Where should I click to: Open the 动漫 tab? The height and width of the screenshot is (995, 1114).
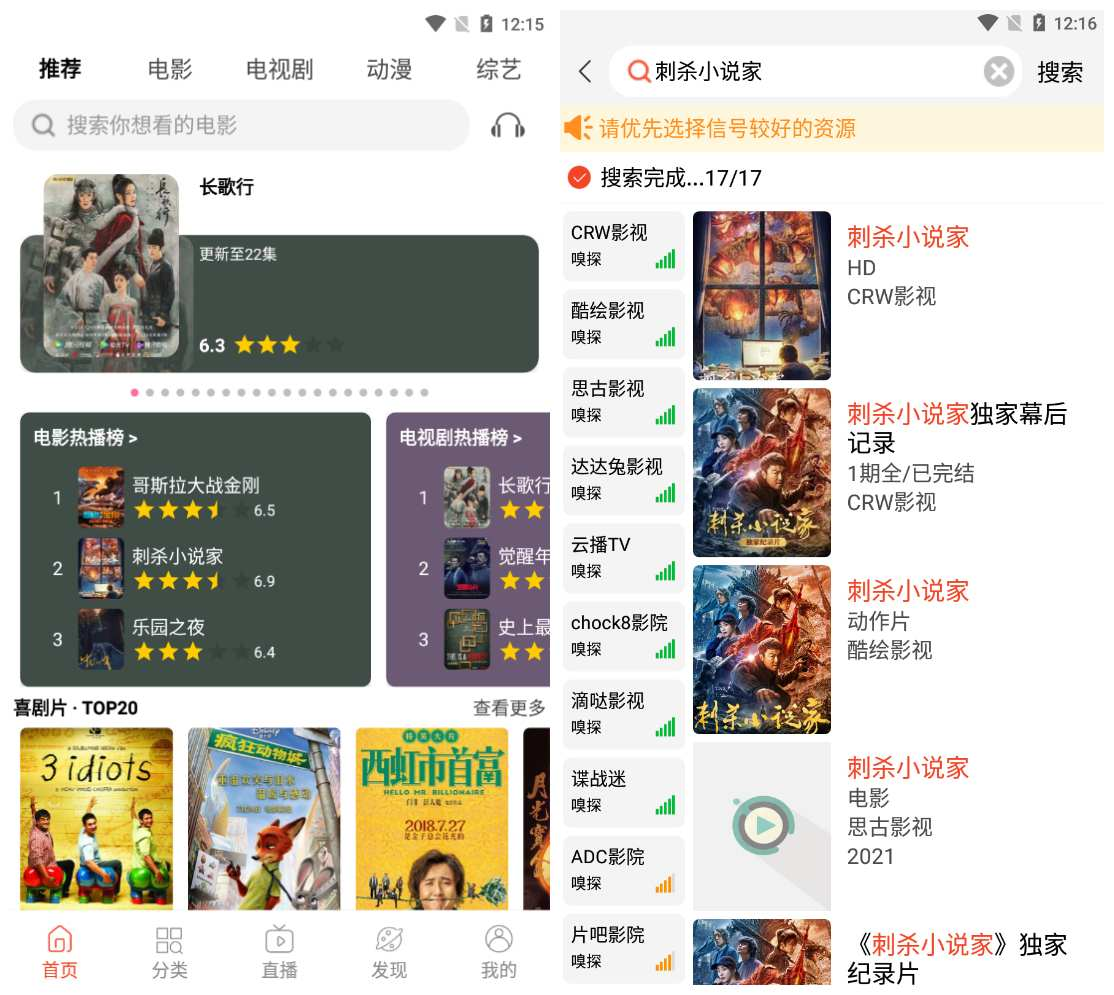coord(389,69)
